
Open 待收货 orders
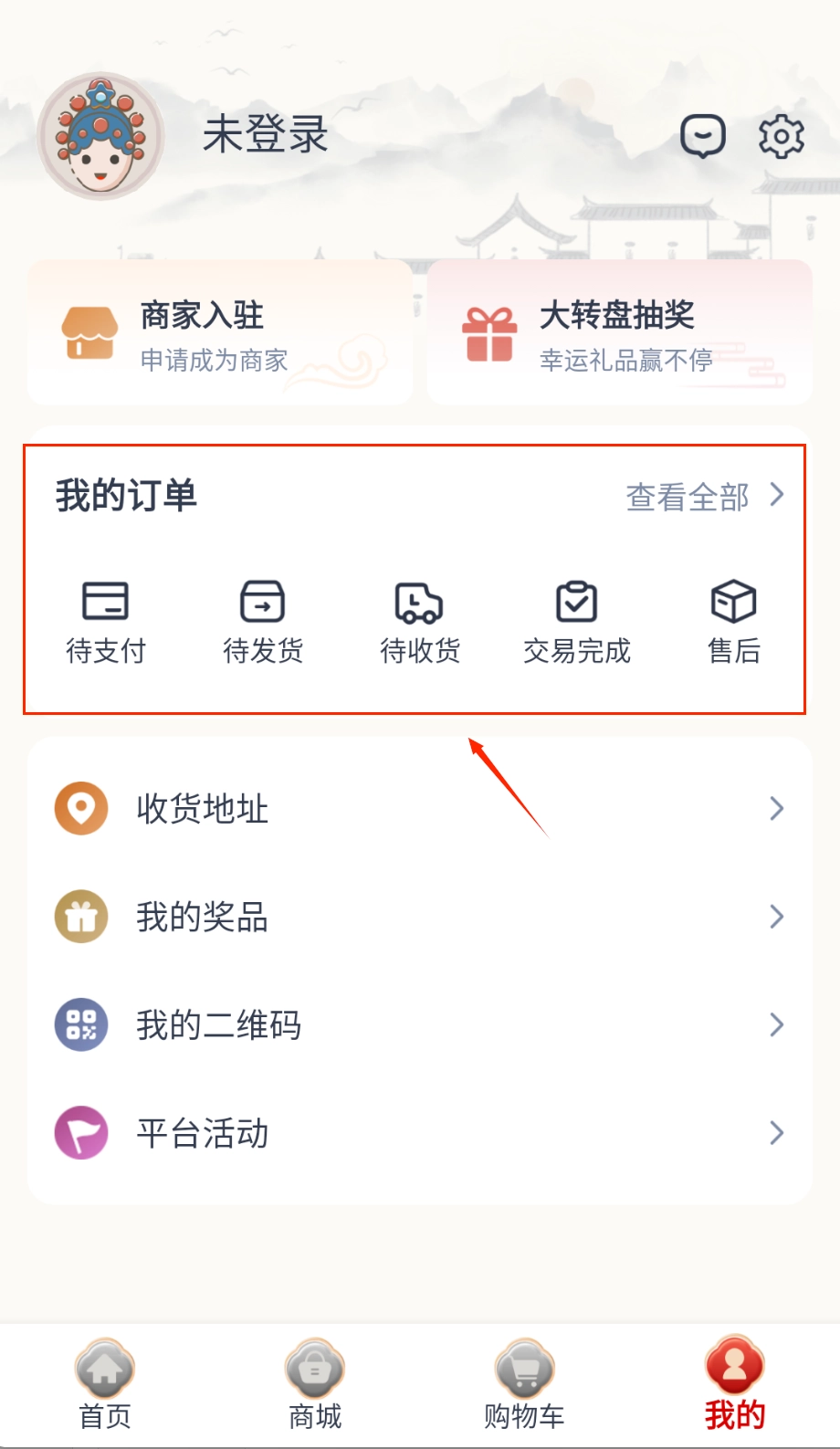(420, 621)
